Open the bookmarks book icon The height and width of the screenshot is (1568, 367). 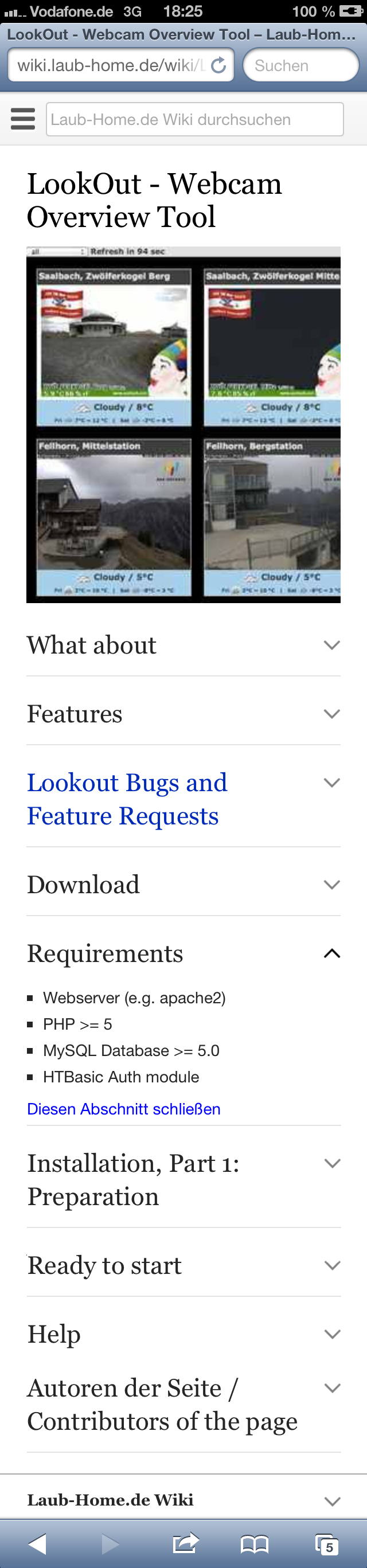coord(255,1543)
